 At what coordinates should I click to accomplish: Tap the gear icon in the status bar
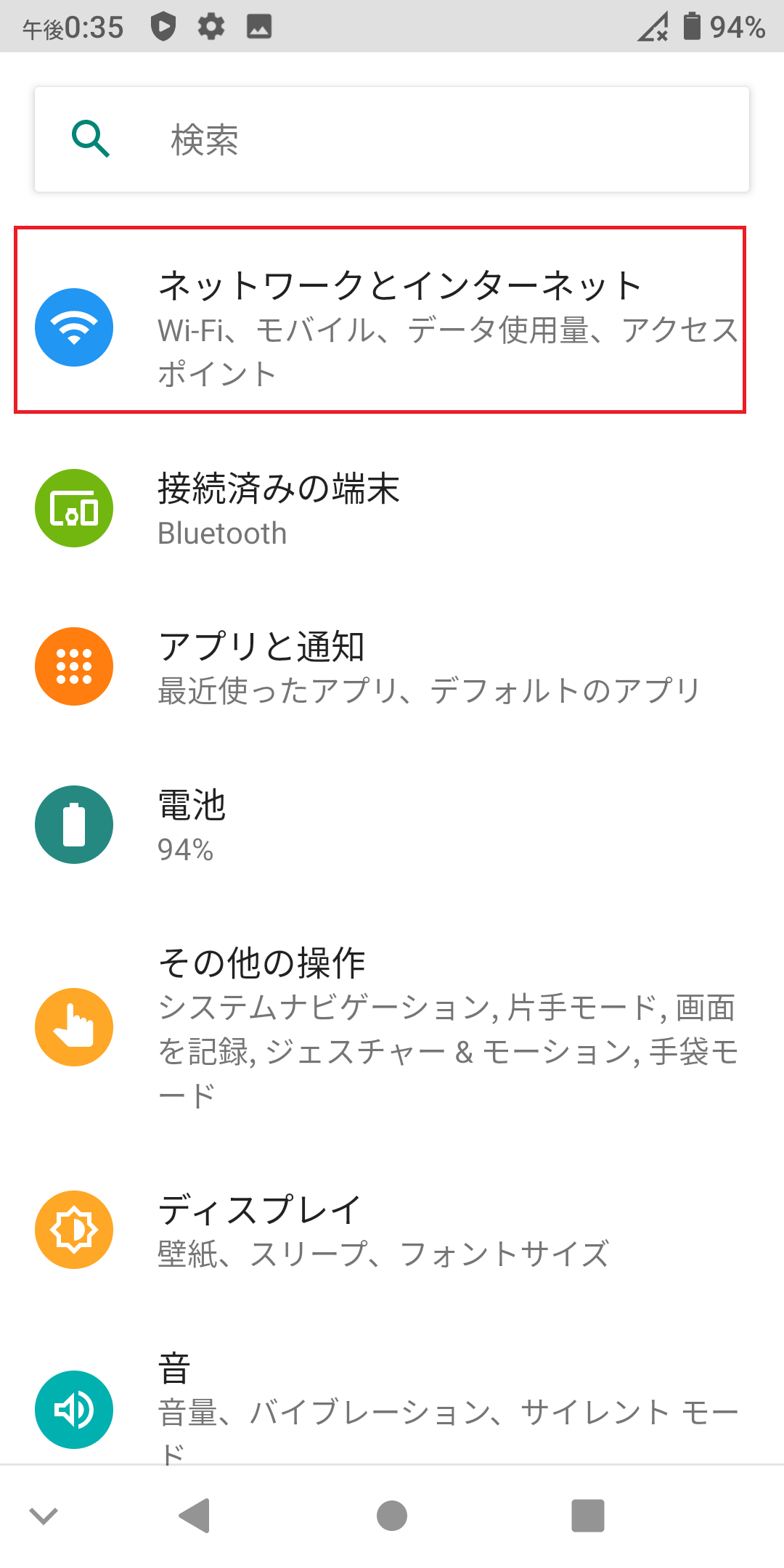pyautogui.click(x=212, y=26)
